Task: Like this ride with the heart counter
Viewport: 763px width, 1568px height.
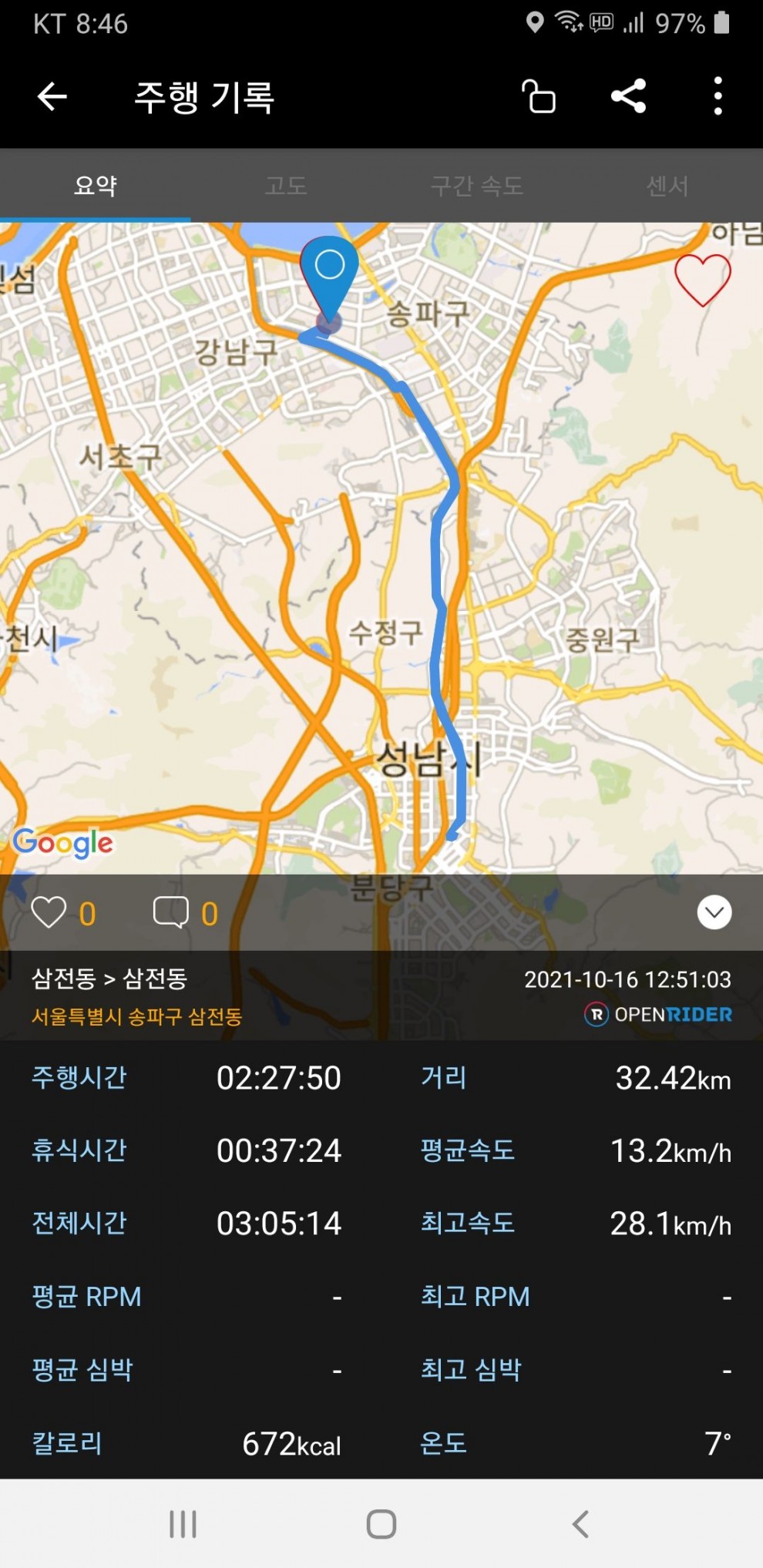Action: [x=49, y=913]
